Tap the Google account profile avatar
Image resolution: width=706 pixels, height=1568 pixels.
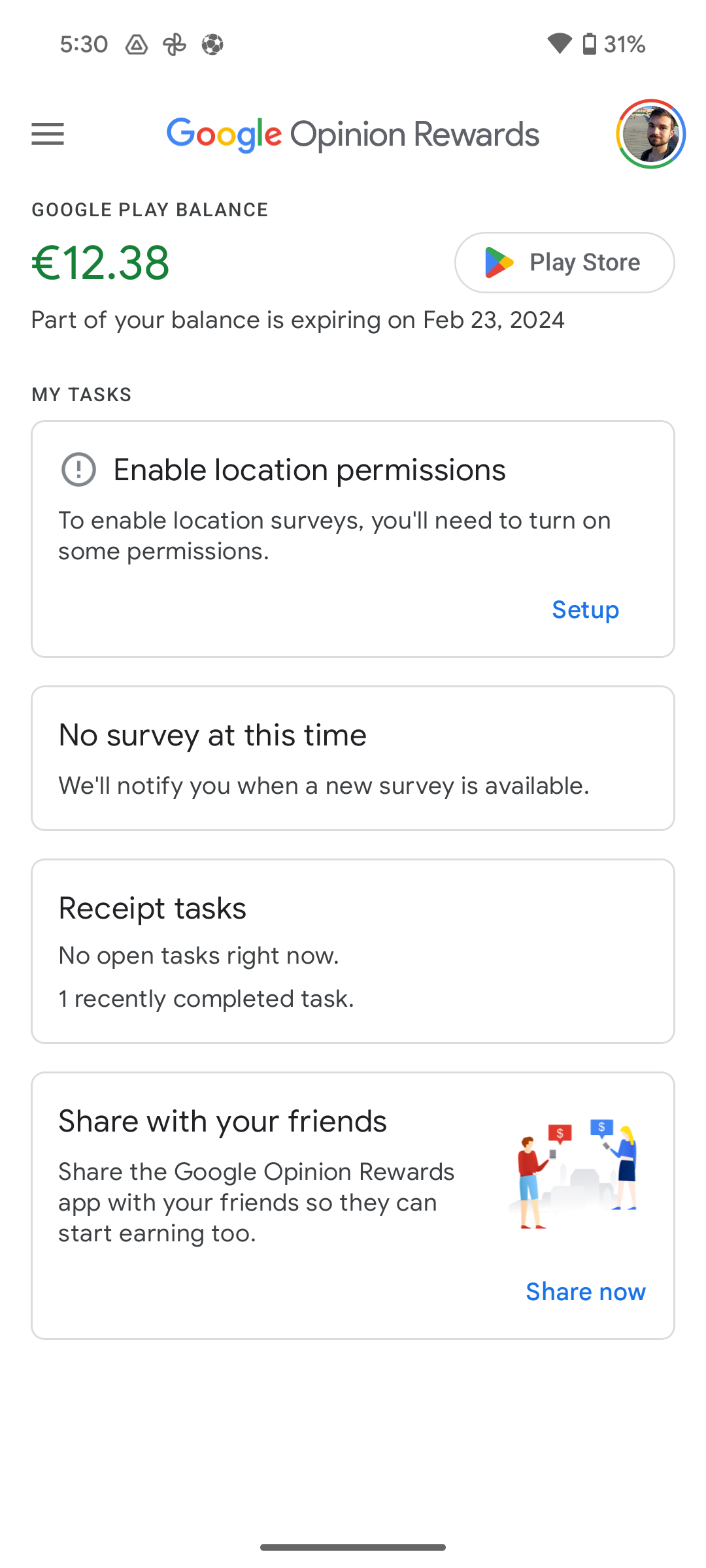click(650, 133)
